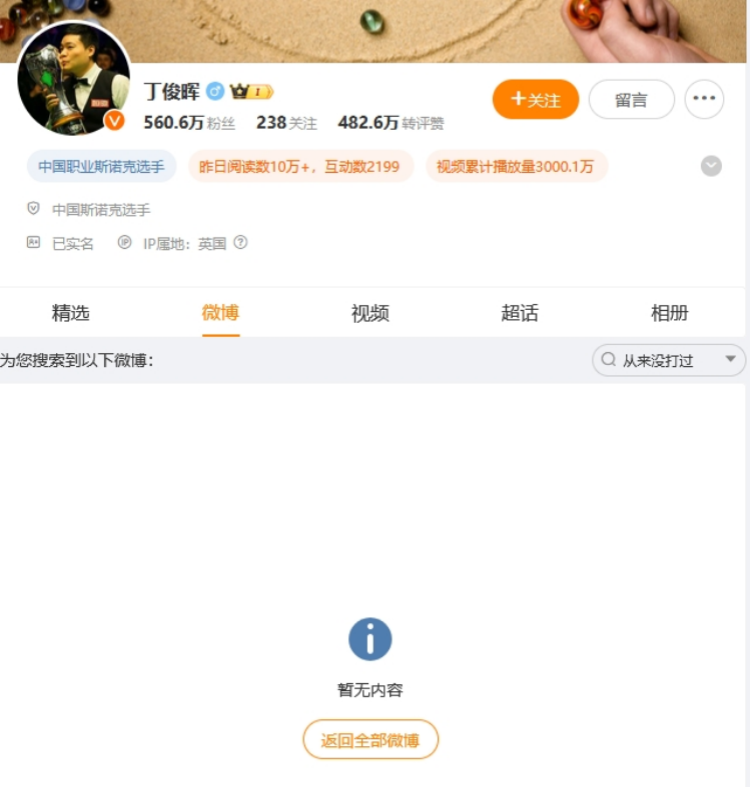
Task: Switch to the 视频 tab
Action: pyautogui.click(x=370, y=313)
